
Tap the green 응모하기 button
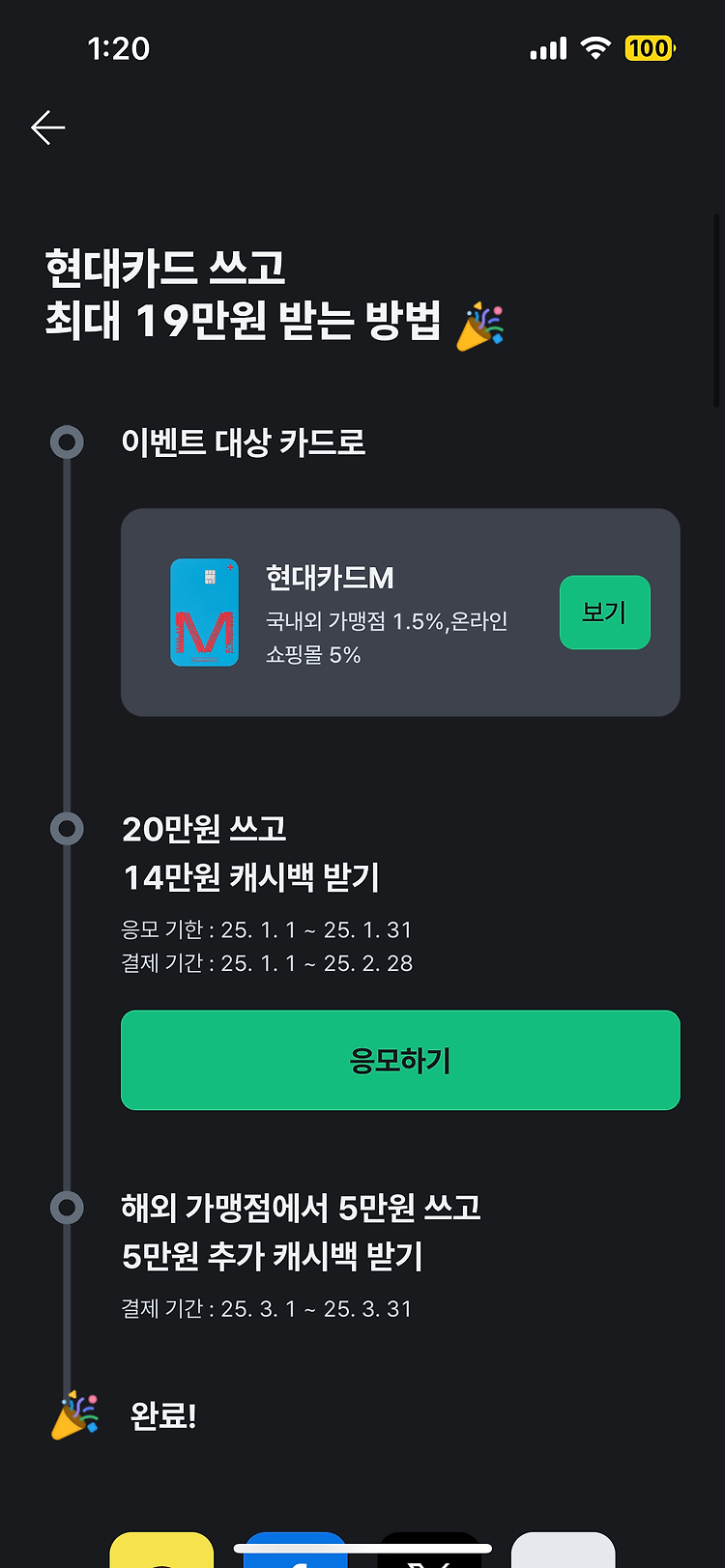(400, 1060)
